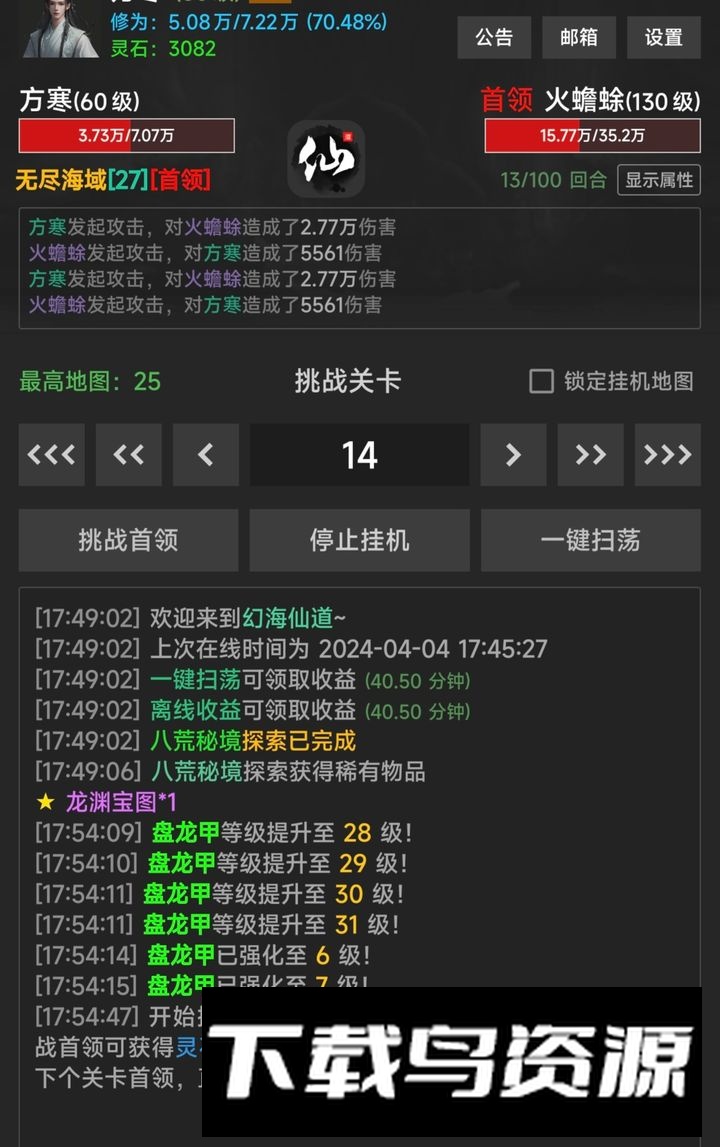The image size is (720, 1147).
Task: Open the 邮箱 mailbox
Action: 579,38
